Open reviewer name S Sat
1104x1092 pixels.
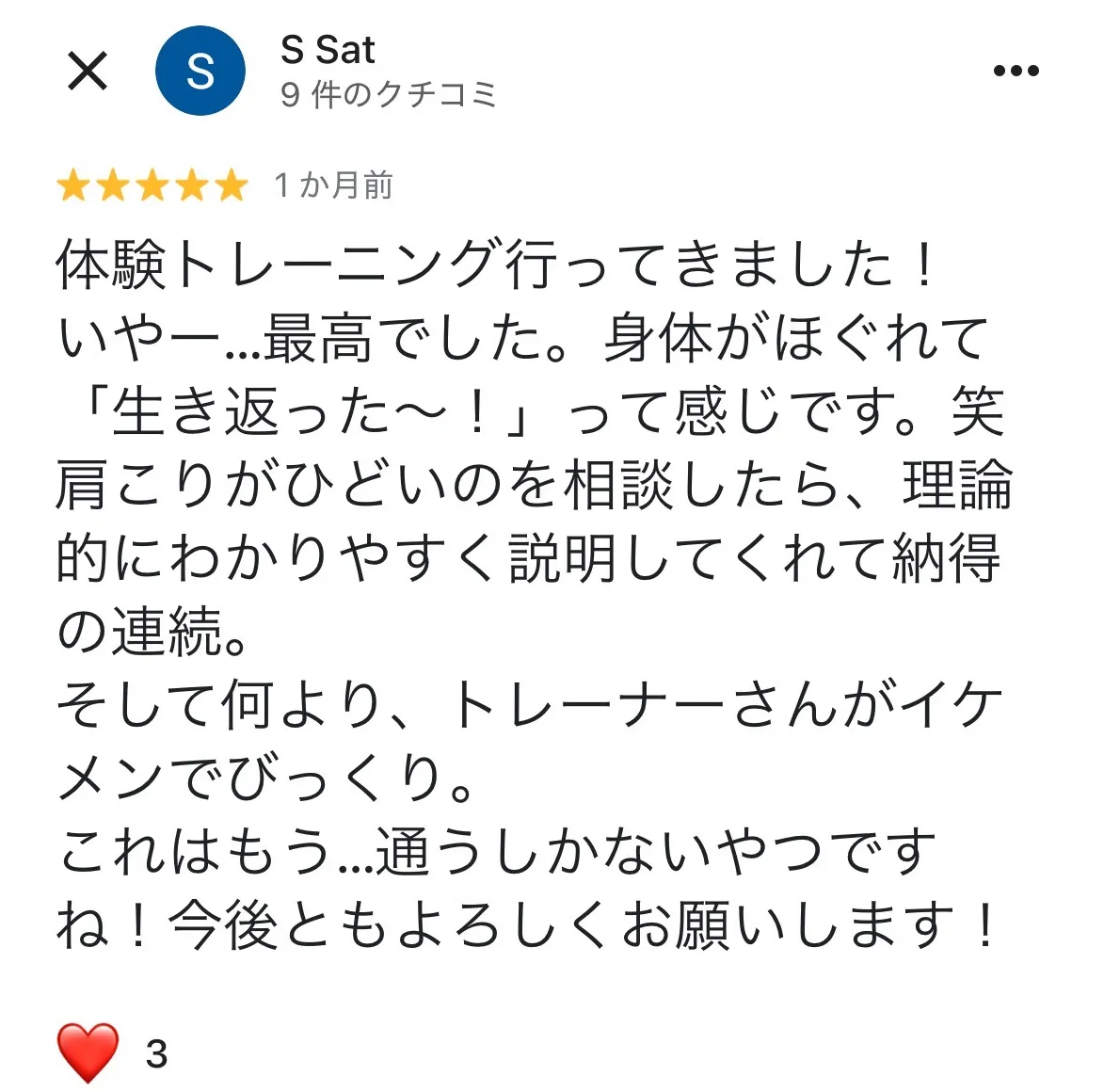328,50
